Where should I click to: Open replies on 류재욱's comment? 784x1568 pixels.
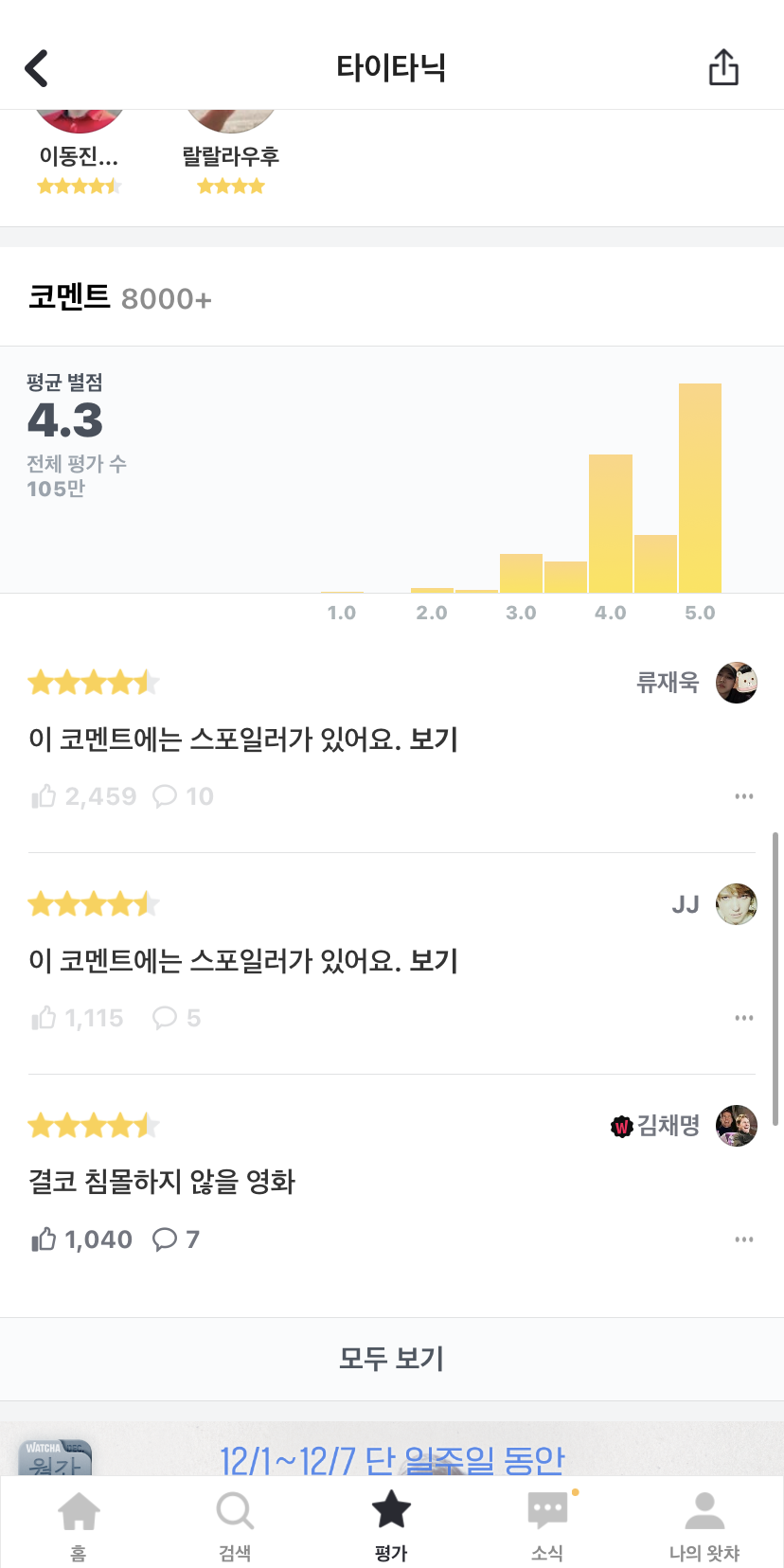[x=166, y=796]
